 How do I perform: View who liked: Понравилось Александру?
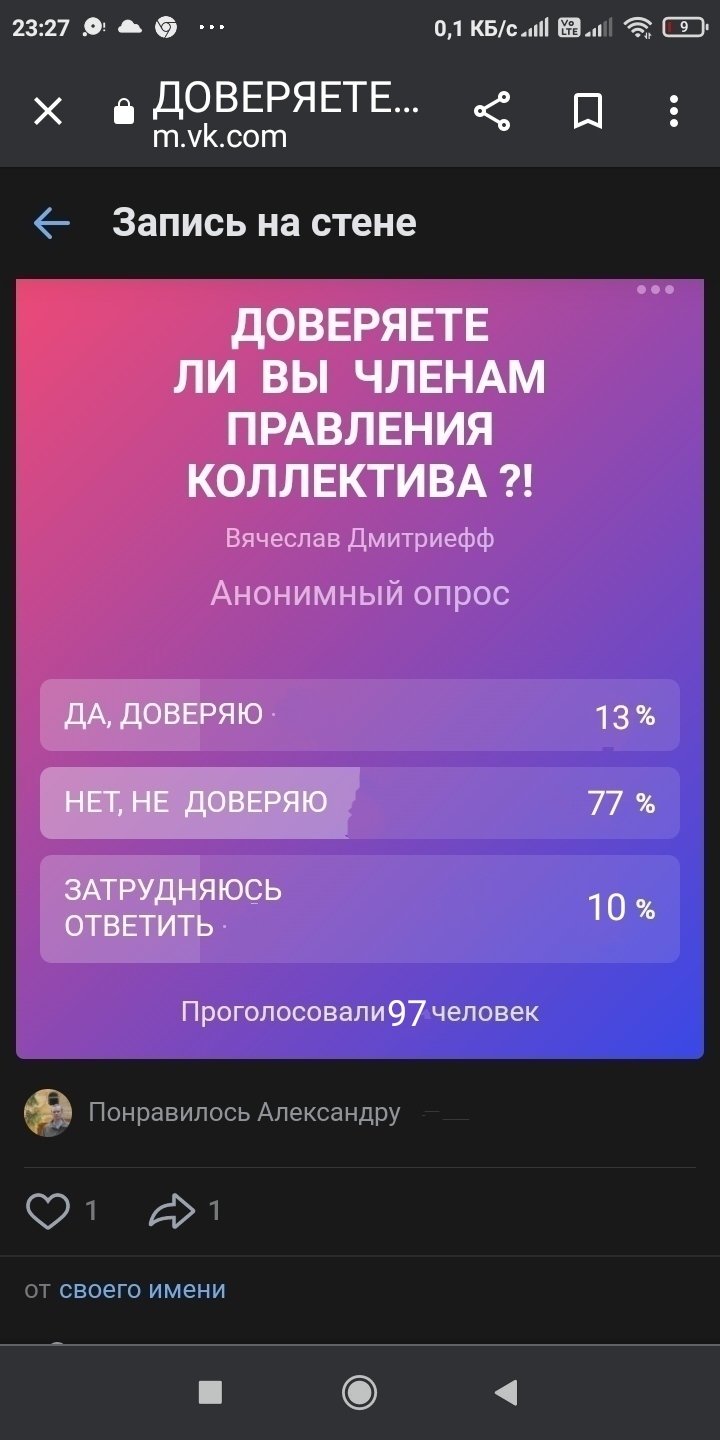244,1112
